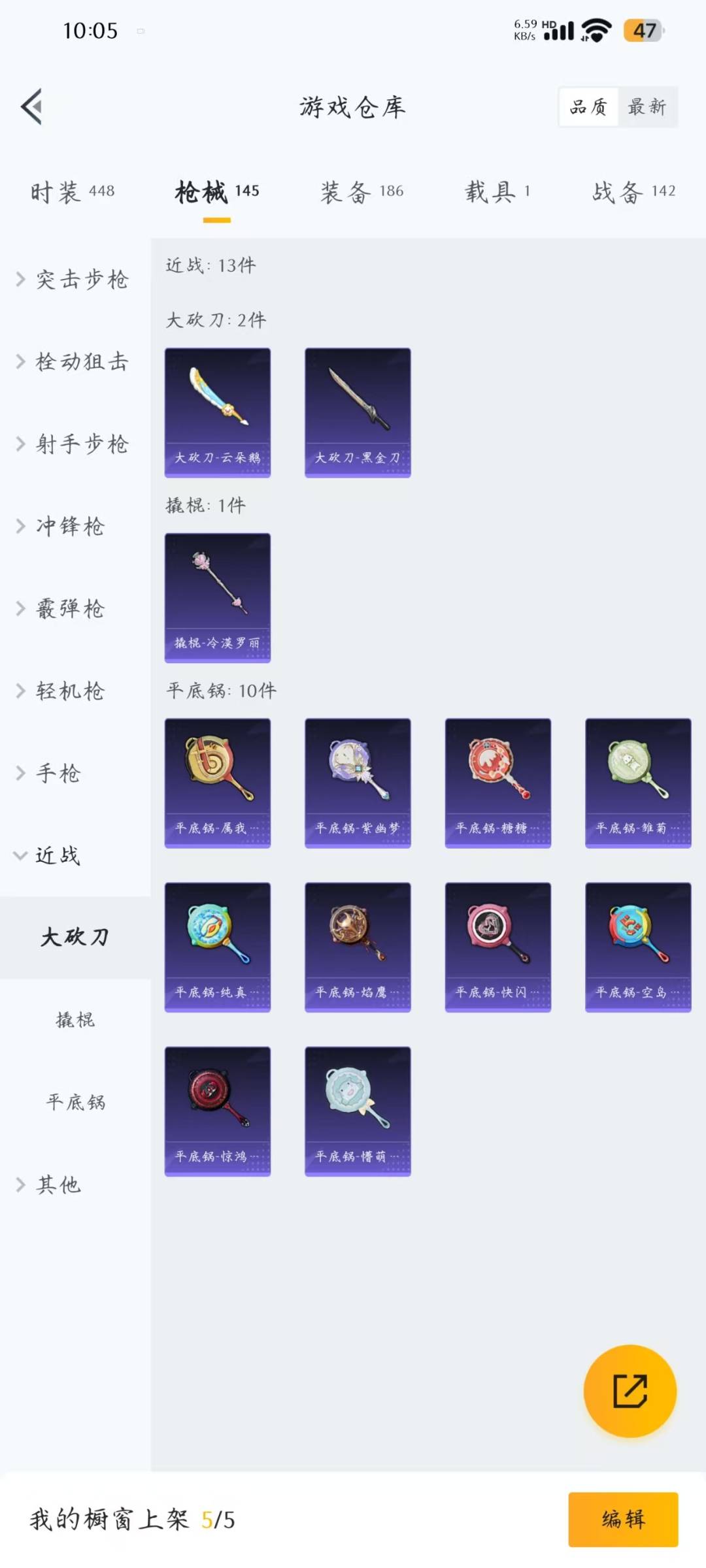The image size is (706, 1568).
Task: Switch to the 战备 tab
Action: (633, 191)
